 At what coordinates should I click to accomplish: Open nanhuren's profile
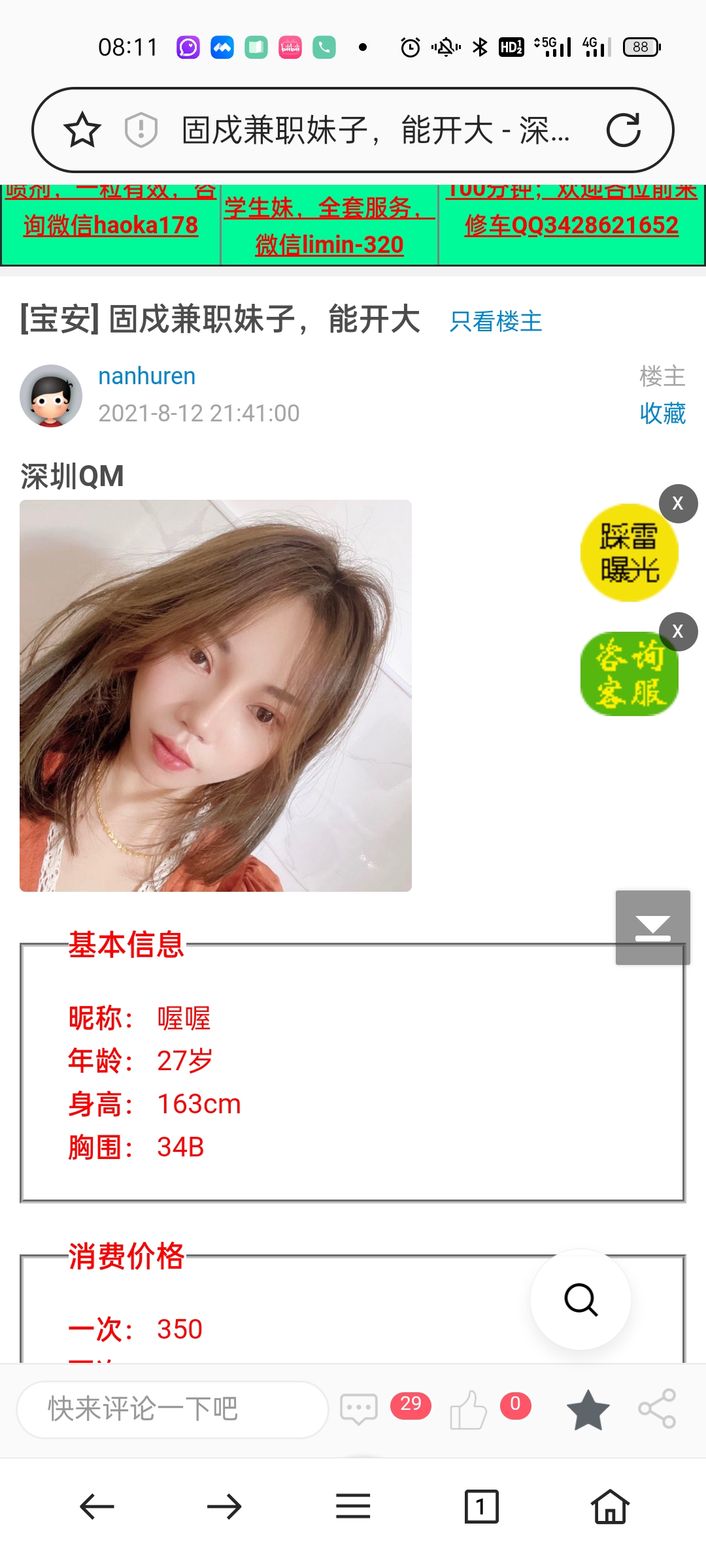pos(146,376)
